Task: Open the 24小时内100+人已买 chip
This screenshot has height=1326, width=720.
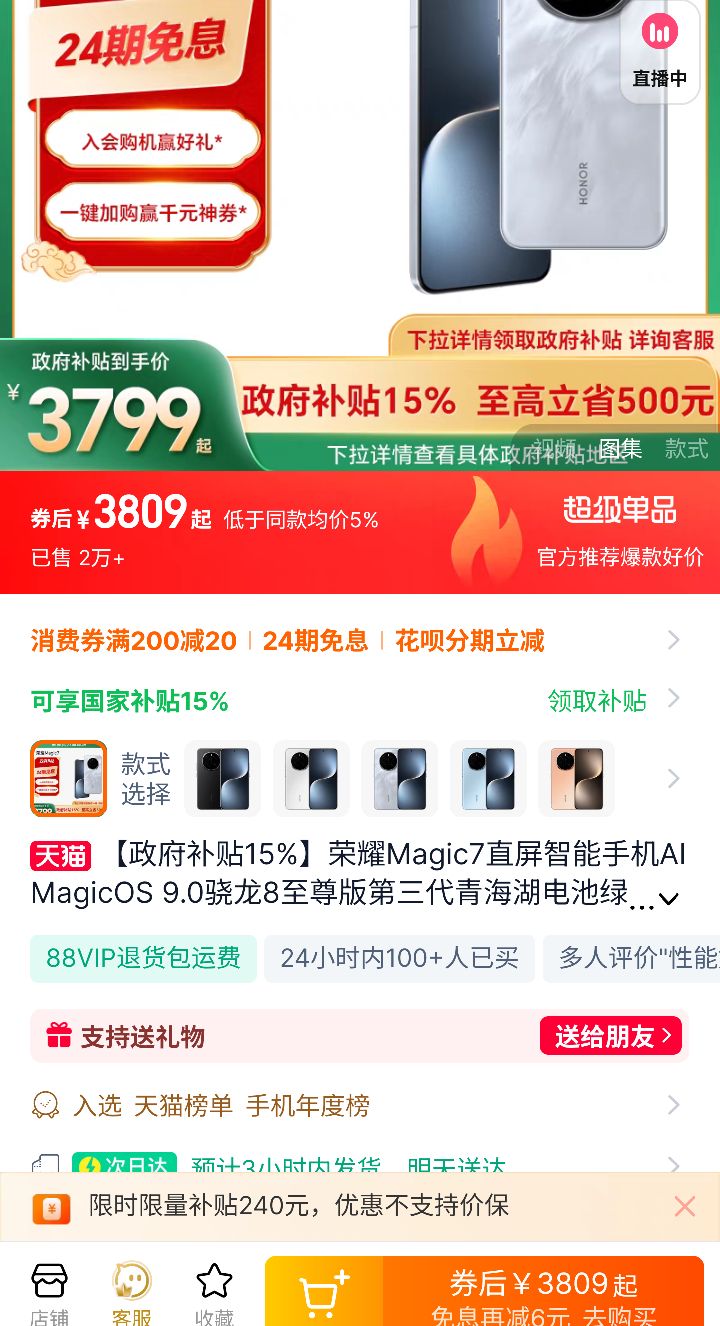Action: pos(399,958)
